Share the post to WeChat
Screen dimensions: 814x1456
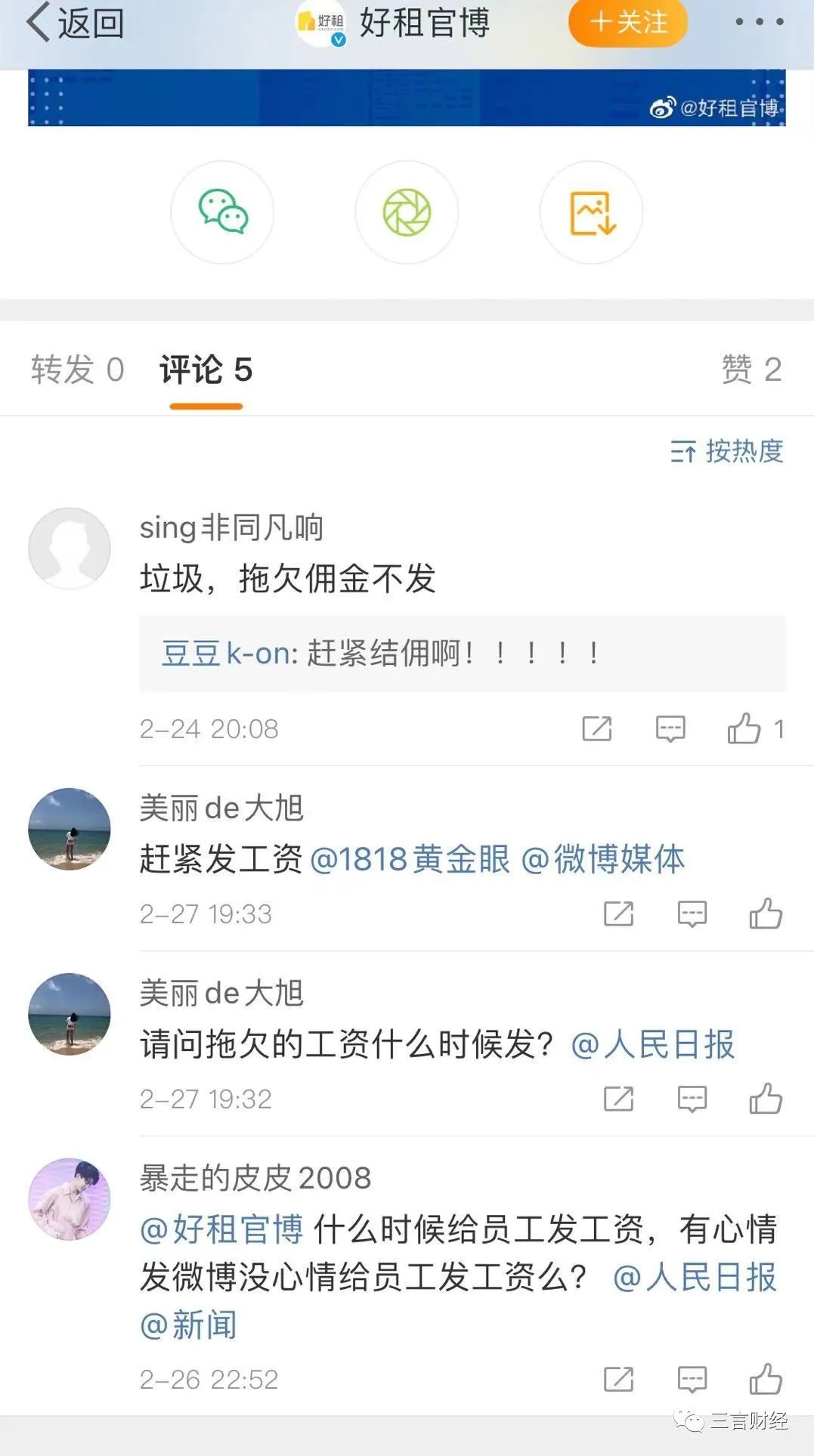(x=222, y=212)
